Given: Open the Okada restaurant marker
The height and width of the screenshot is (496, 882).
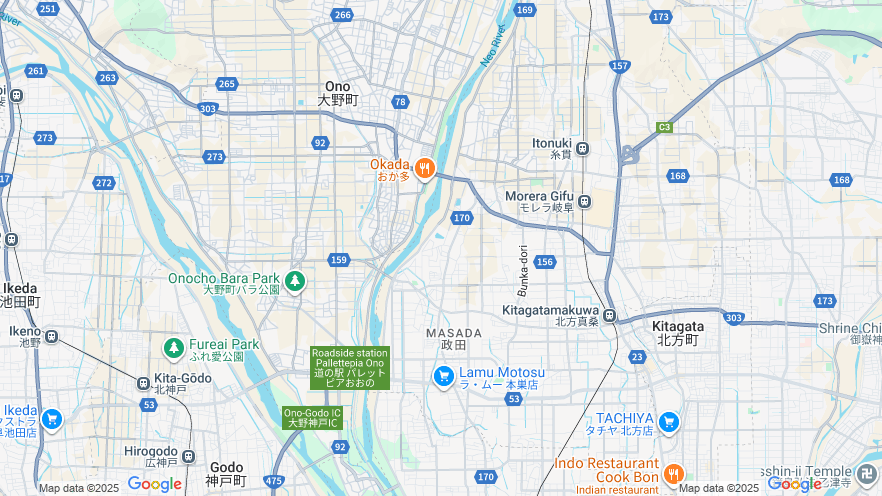Looking at the screenshot, I should [x=425, y=169].
